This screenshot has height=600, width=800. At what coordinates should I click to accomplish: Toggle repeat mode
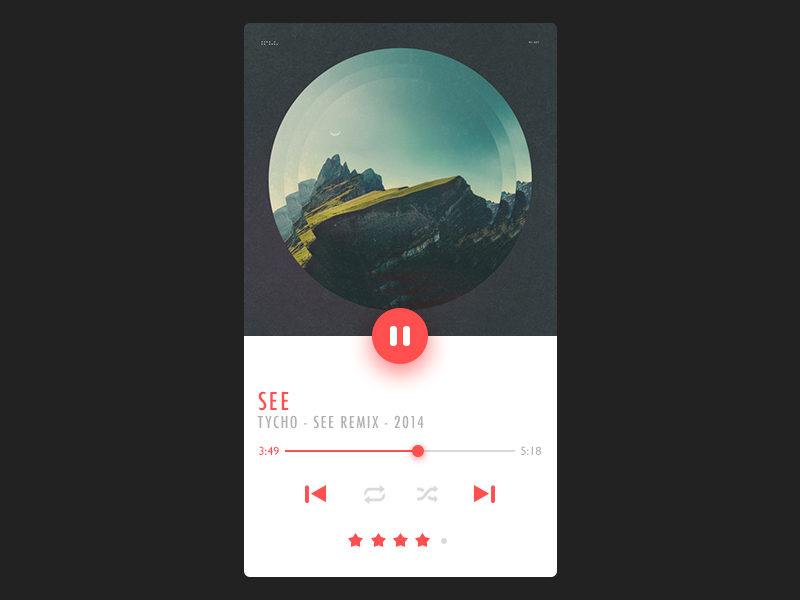[x=374, y=494]
